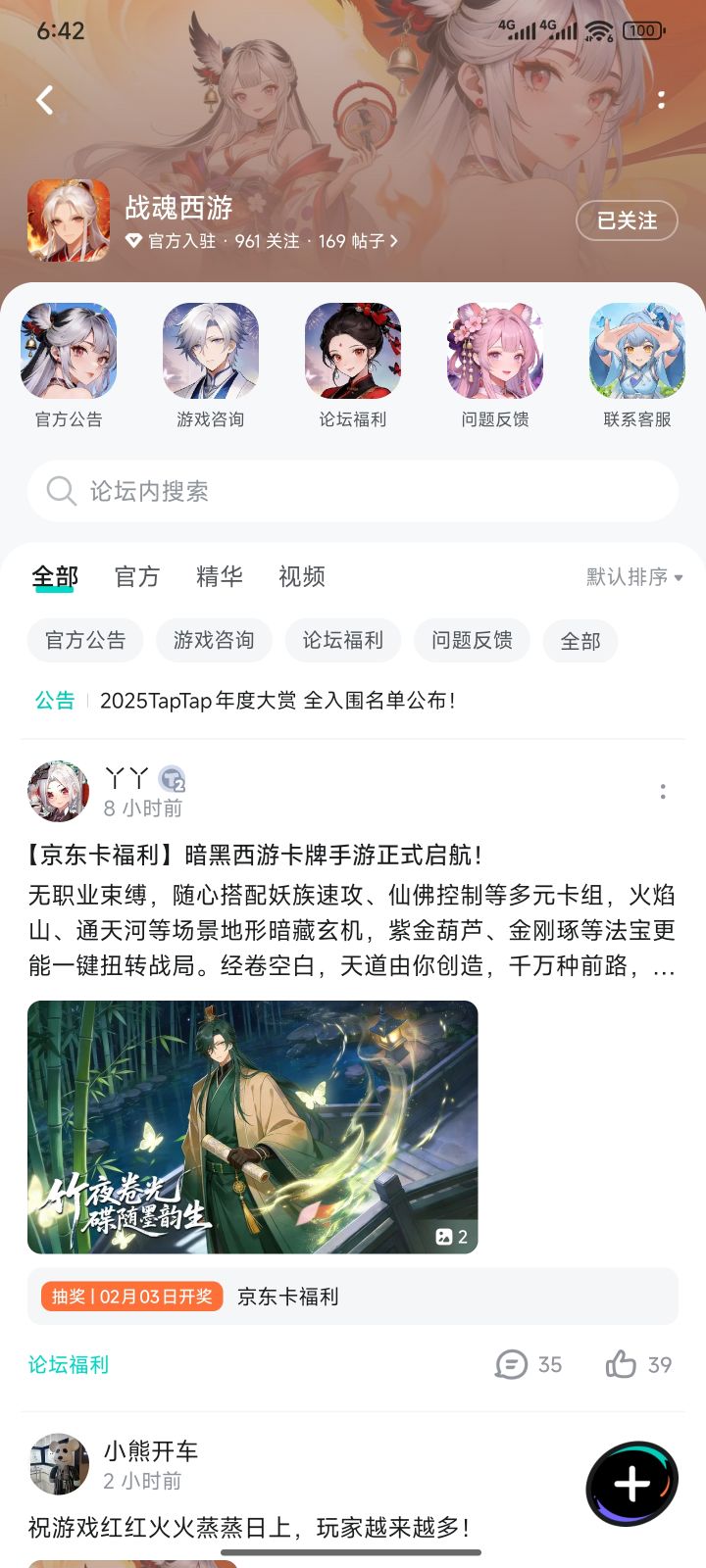Image resolution: width=706 pixels, height=1568 pixels.
Task: Expand the 169 帖子 posts list chevron
Action: 394,241
